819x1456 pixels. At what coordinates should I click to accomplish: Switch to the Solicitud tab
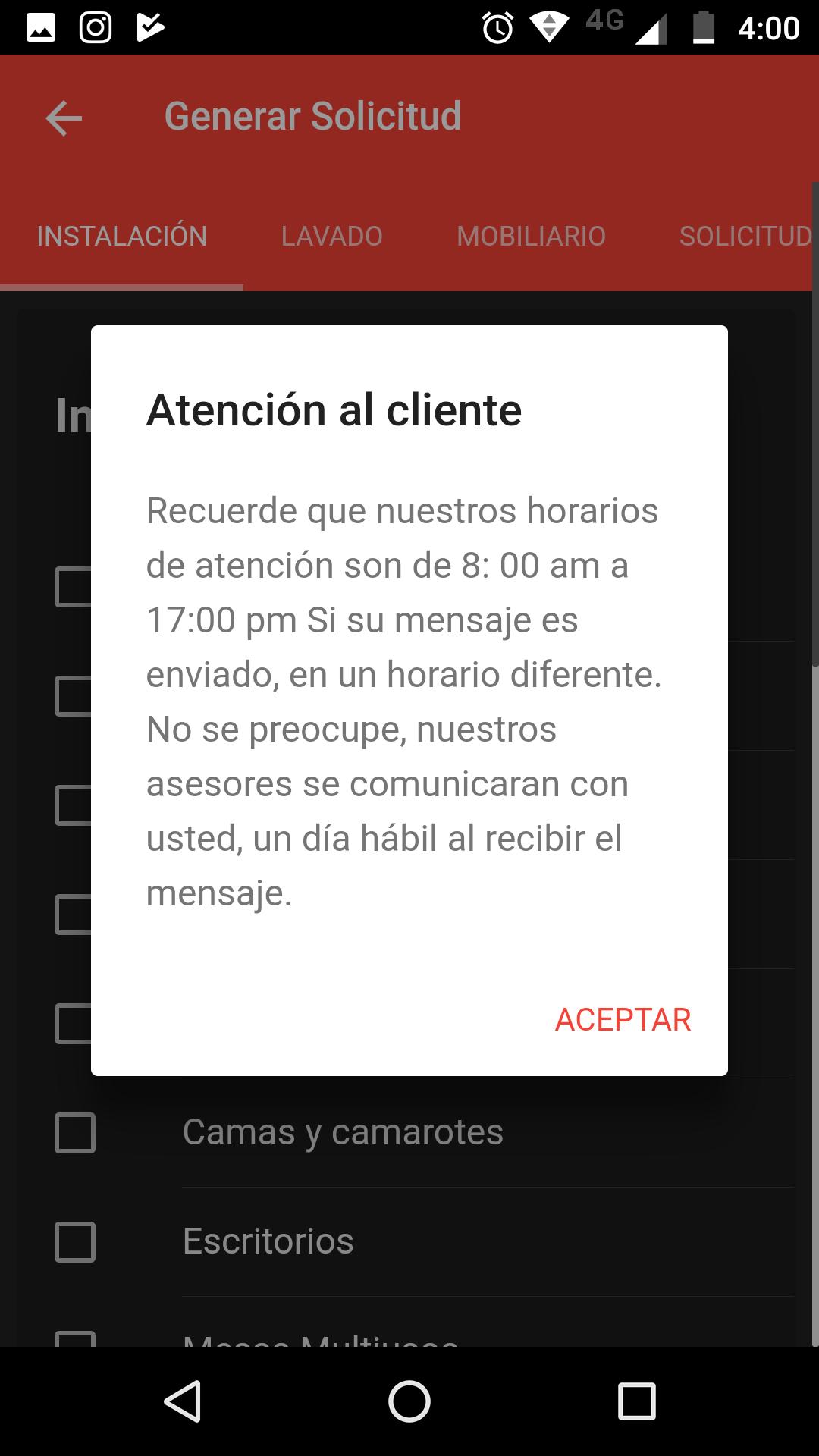click(745, 237)
